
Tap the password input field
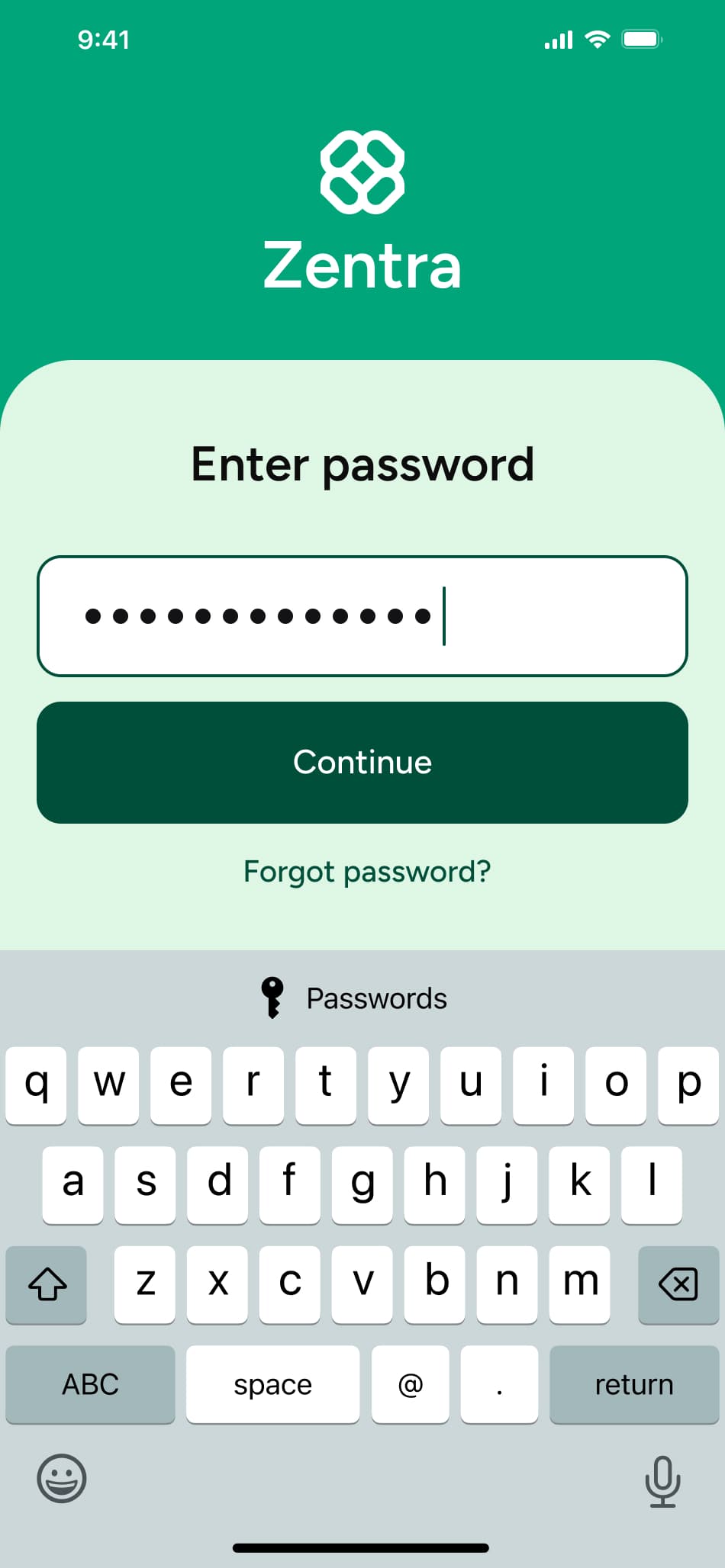362,616
